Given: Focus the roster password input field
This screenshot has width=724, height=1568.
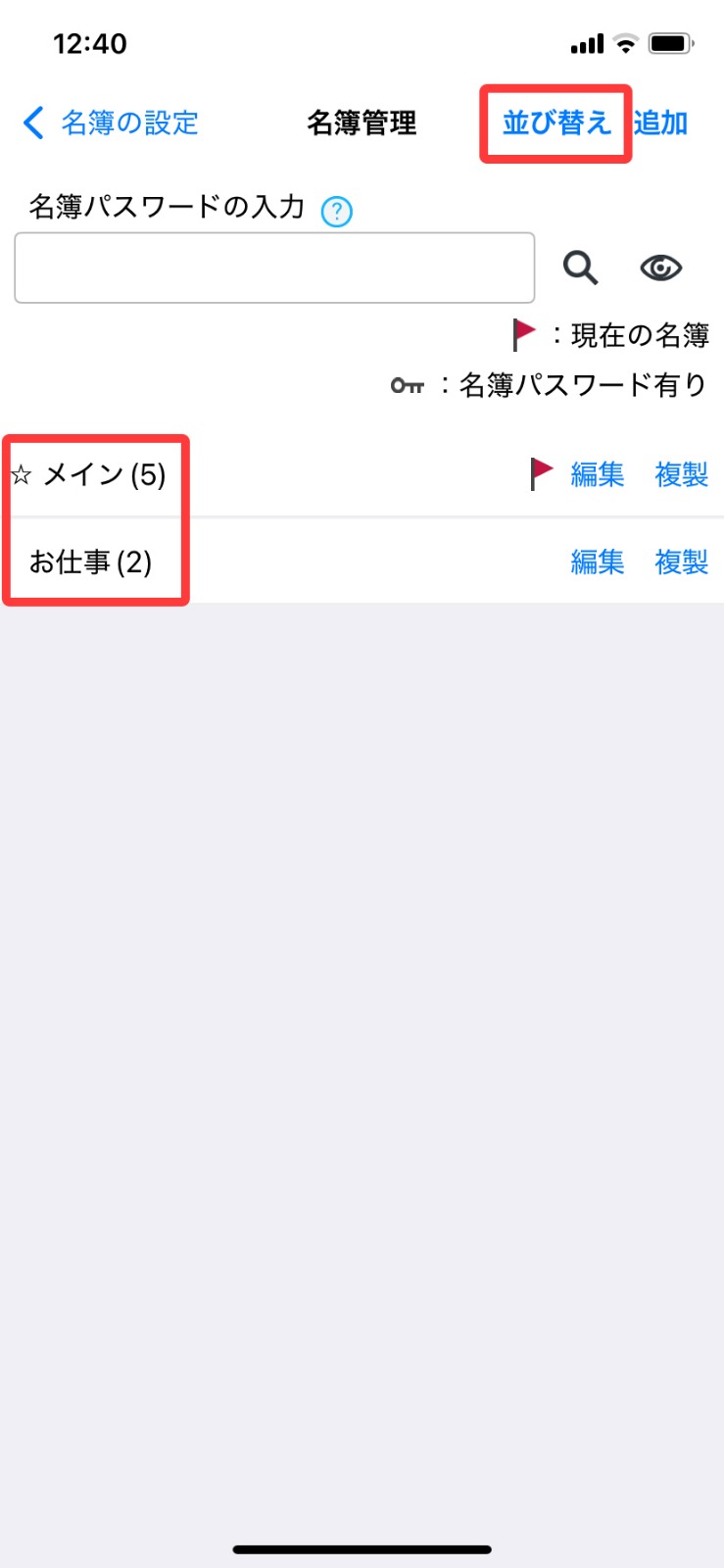Looking at the screenshot, I should pyautogui.click(x=274, y=268).
